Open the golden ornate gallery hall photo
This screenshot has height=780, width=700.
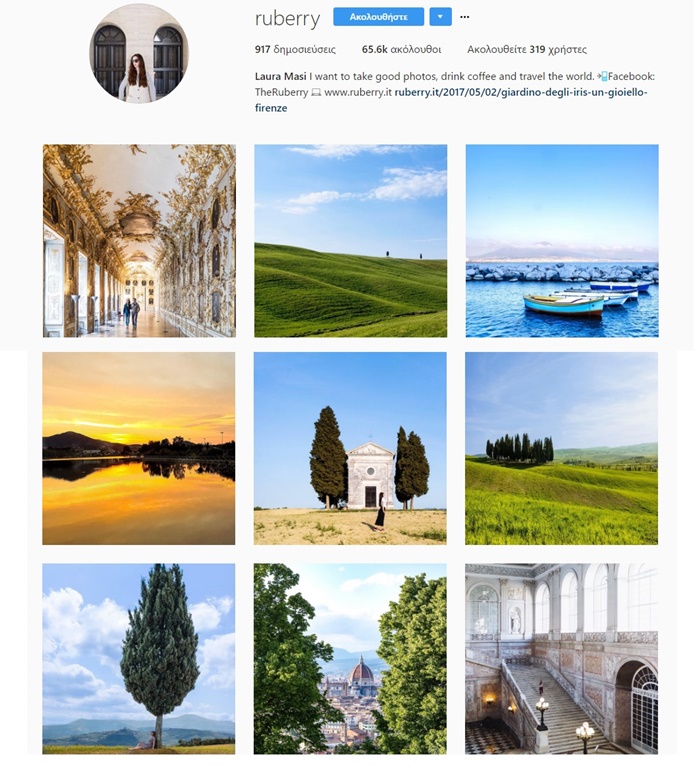point(139,240)
